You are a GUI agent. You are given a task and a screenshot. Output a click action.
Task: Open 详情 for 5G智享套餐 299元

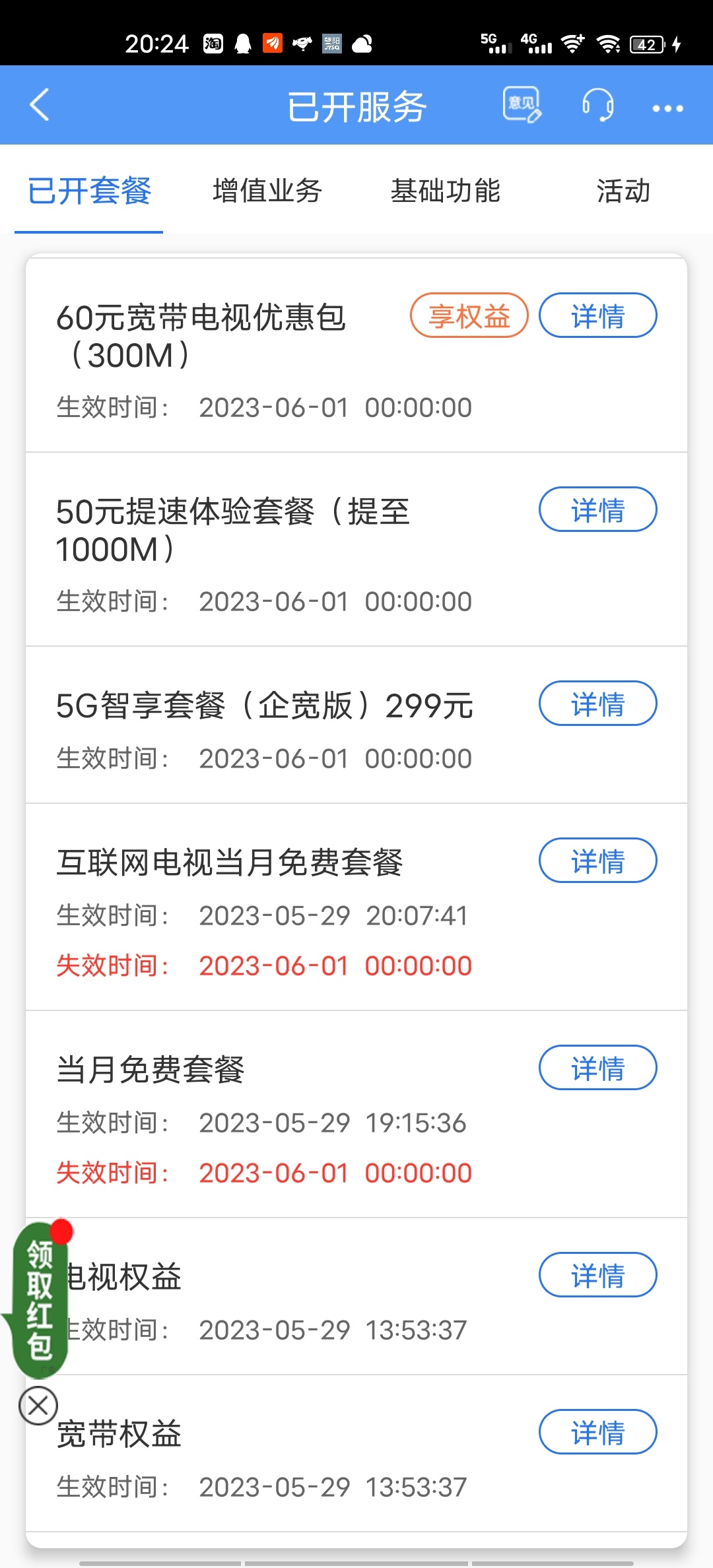(597, 703)
